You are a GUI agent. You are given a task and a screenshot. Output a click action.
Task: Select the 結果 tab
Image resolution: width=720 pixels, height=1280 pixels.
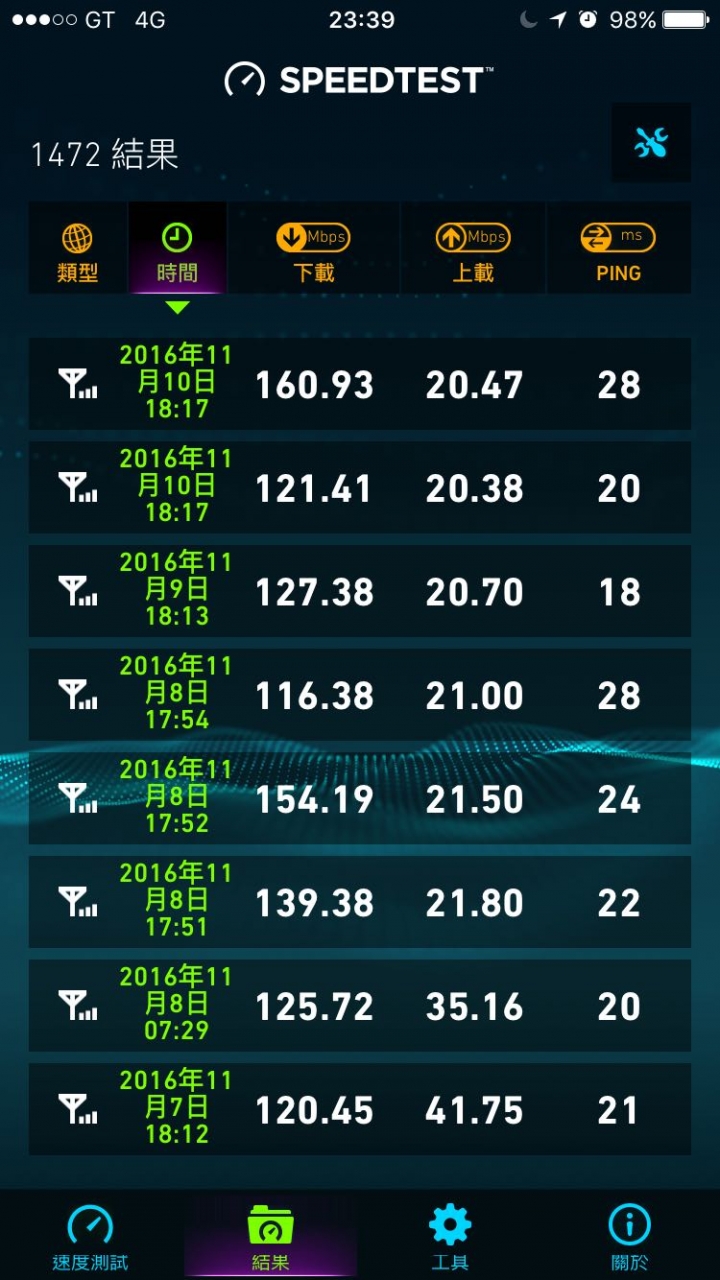click(270, 1236)
